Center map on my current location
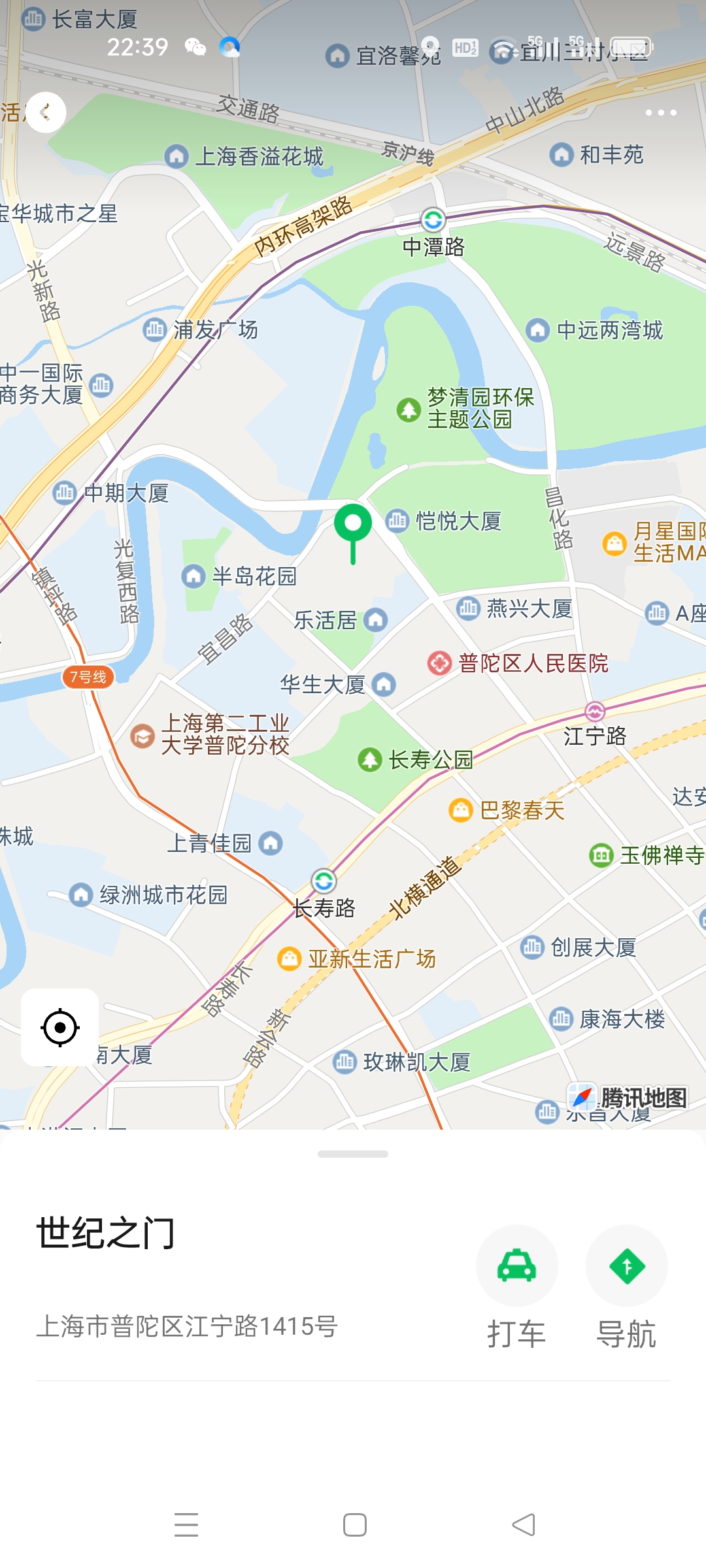 click(x=60, y=1028)
